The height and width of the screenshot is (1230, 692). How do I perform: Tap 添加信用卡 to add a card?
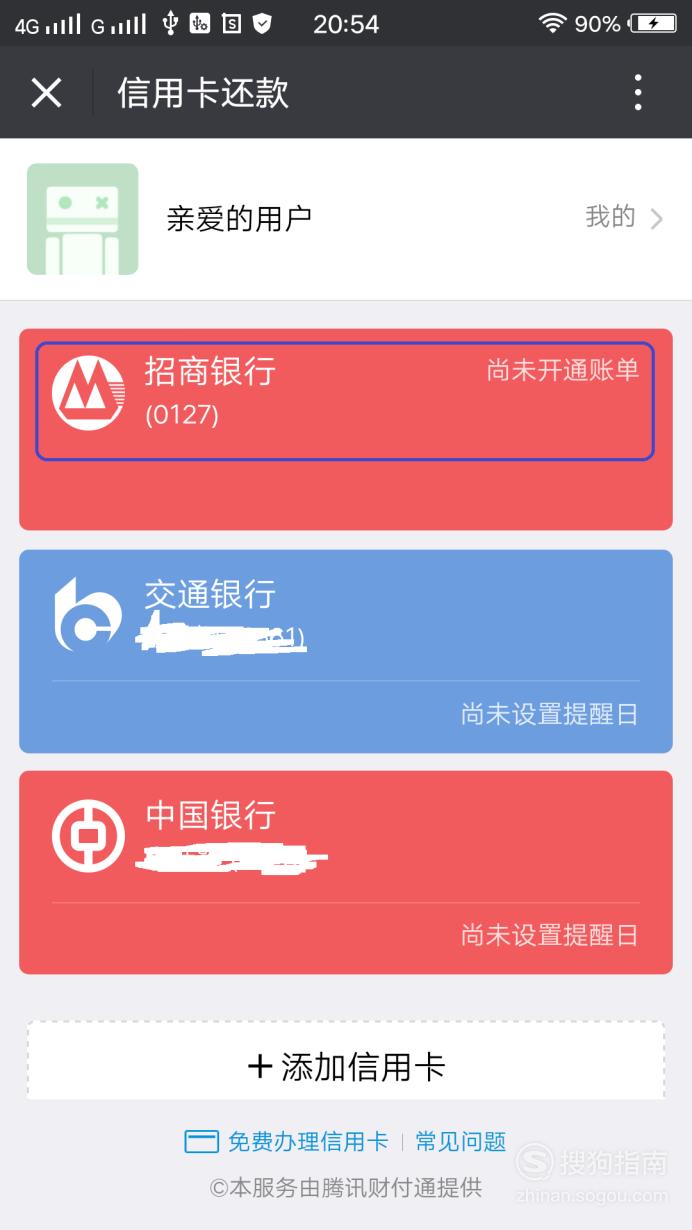[x=346, y=1065]
